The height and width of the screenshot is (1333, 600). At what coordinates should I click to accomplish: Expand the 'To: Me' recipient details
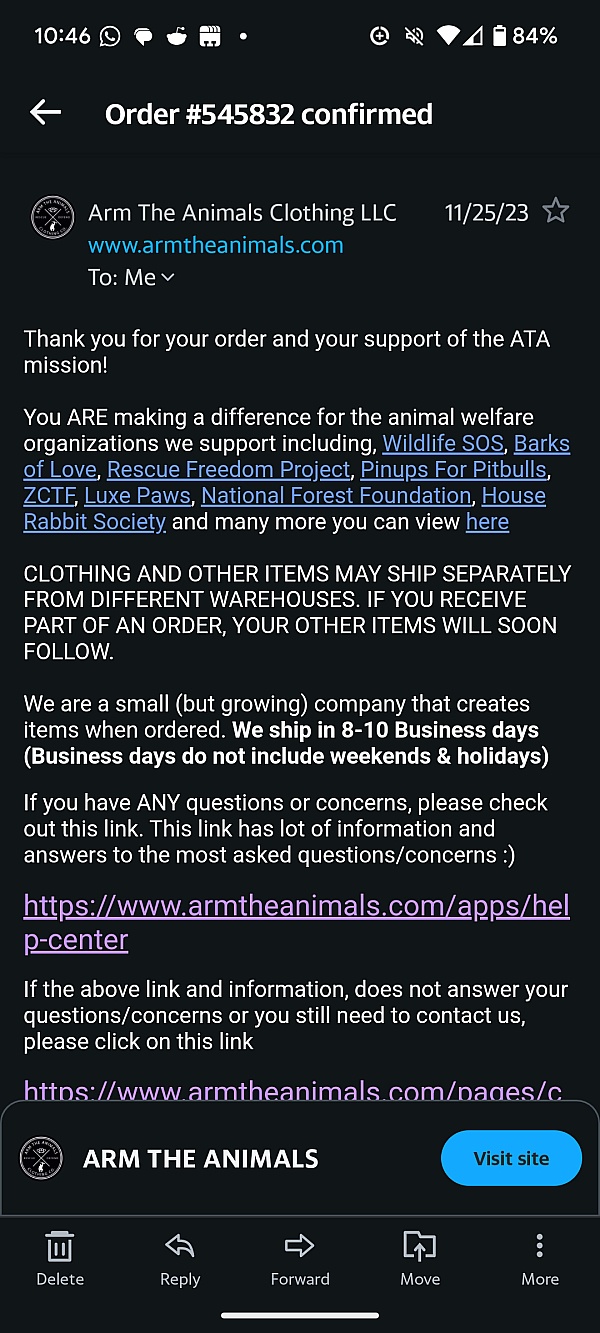coord(131,277)
